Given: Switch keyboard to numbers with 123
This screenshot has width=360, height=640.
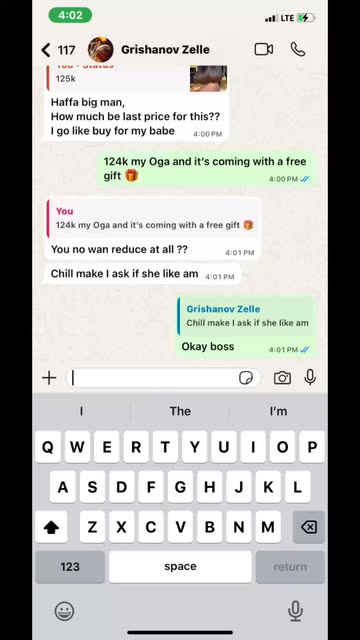Looking at the screenshot, I should pyautogui.click(x=70, y=567).
